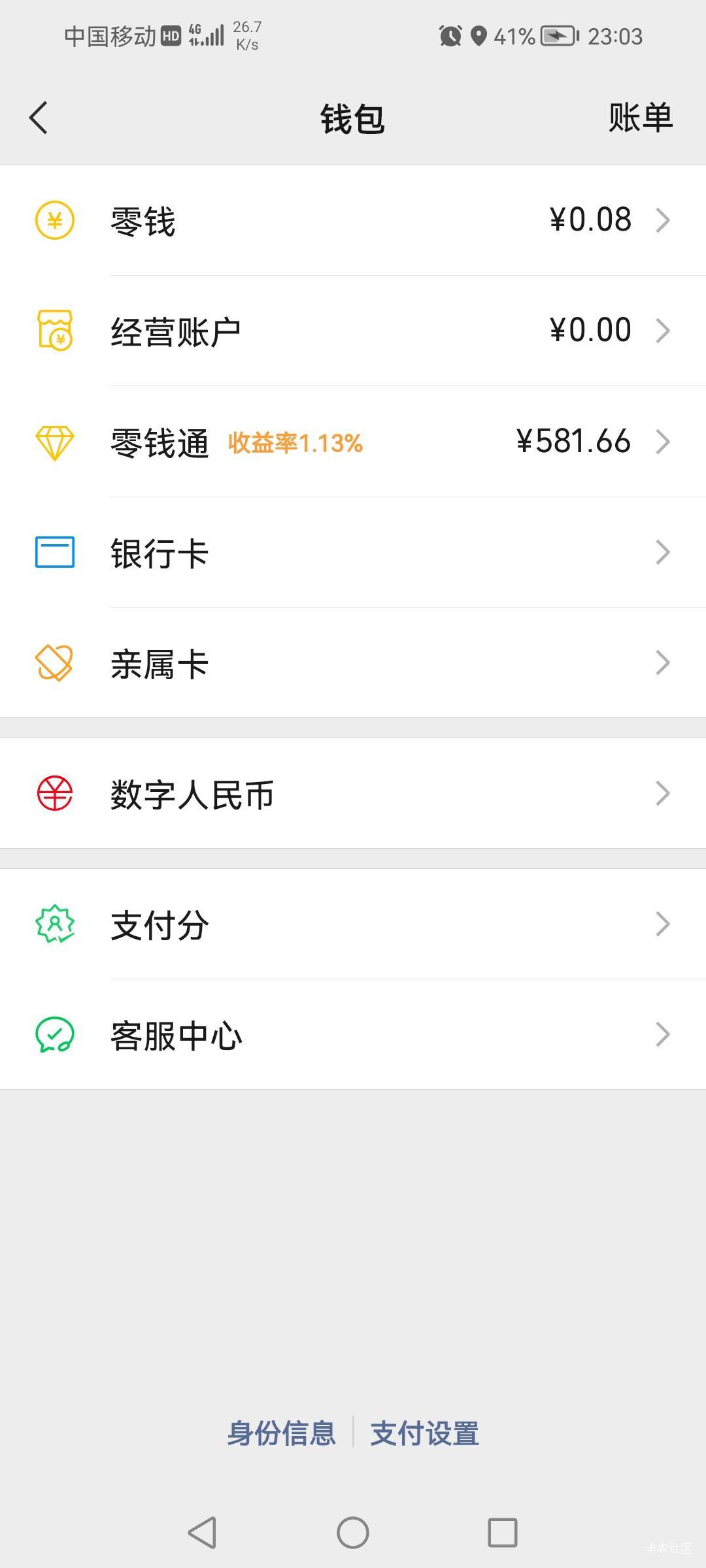The image size is (706, 1568).
Task: Go back using the top-left arrow
Action: click(38, 118)
